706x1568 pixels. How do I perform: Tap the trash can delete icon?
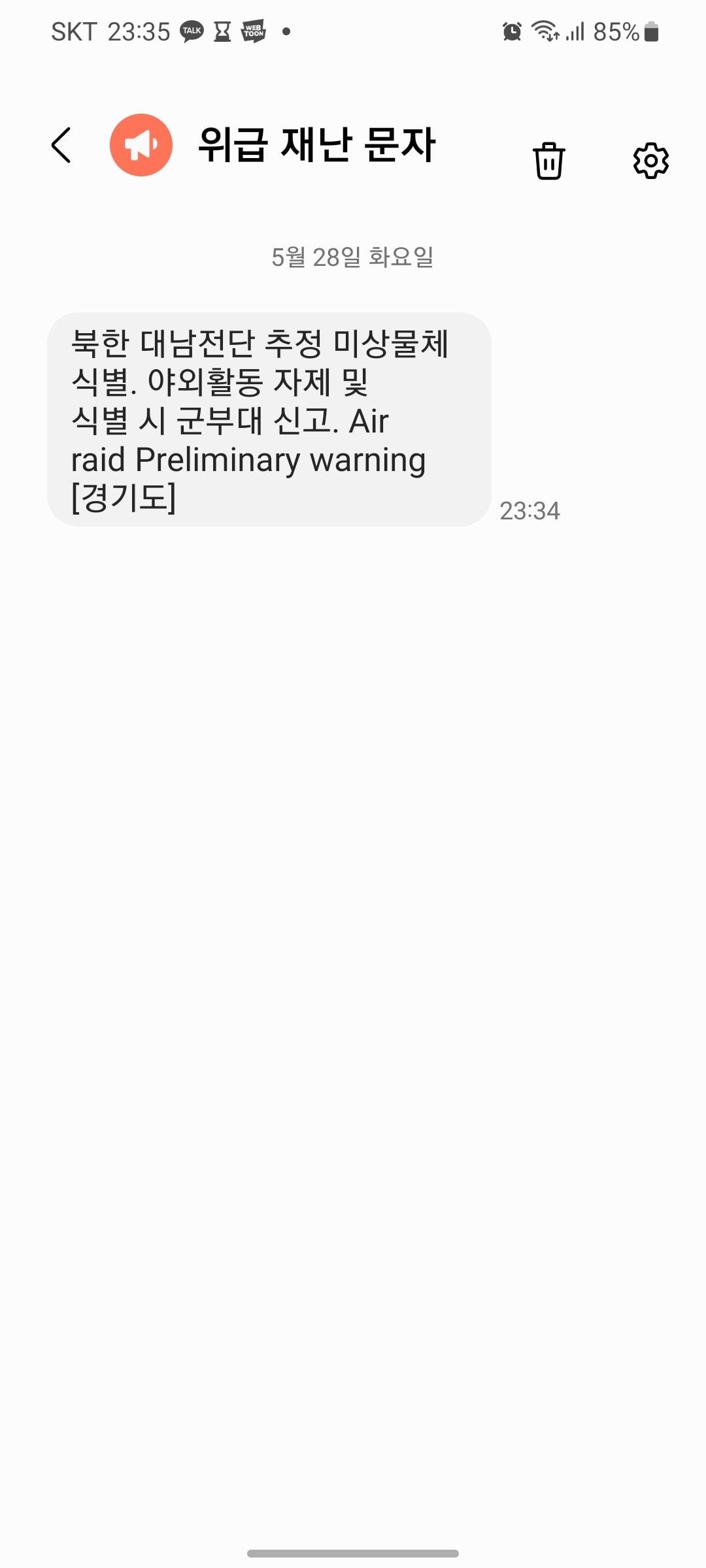pos(548,161)
